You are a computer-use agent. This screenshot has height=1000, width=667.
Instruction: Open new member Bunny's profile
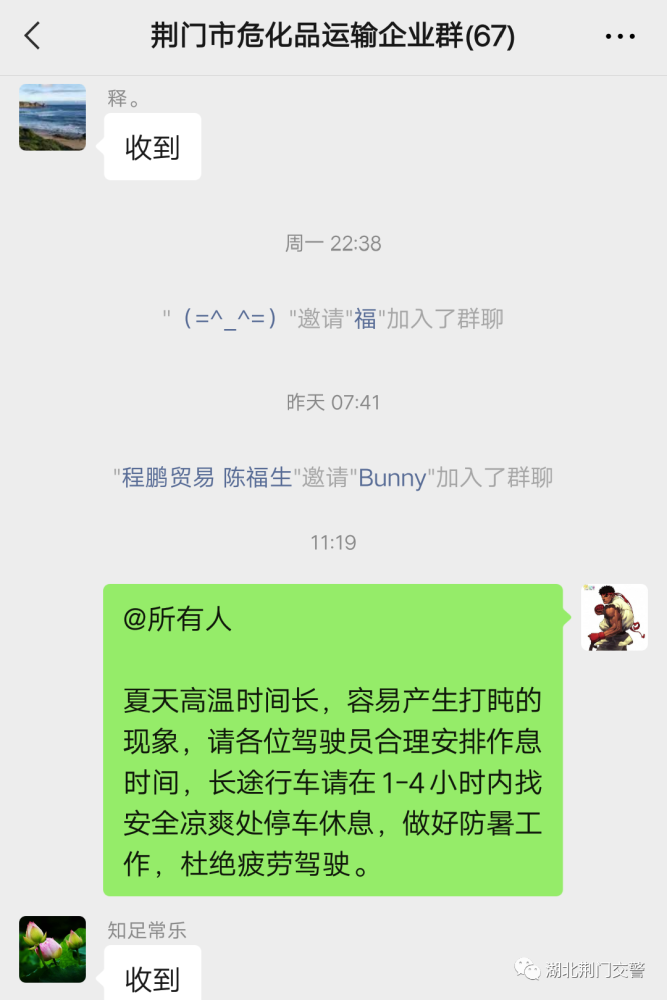click(392, 477)
